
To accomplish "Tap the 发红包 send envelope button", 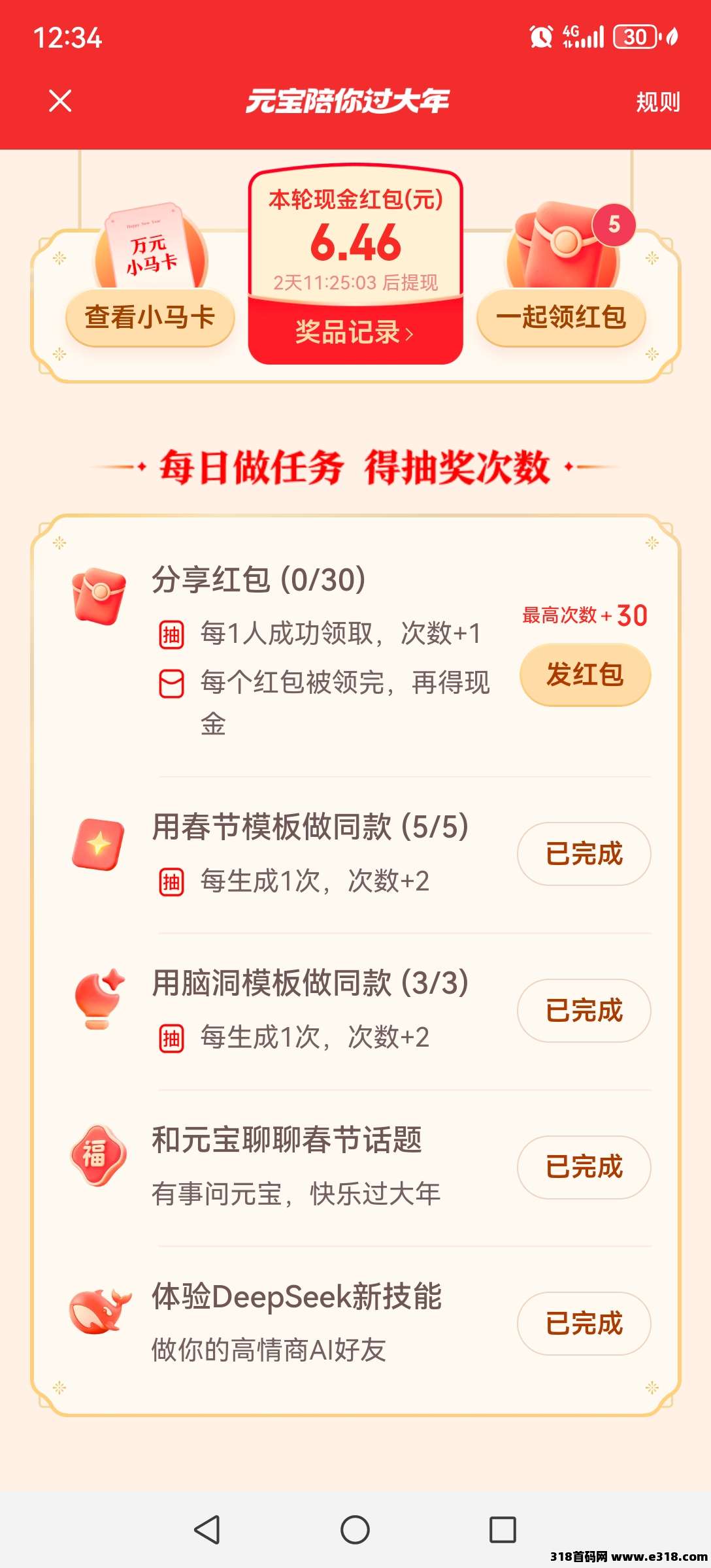I will 585,675.
